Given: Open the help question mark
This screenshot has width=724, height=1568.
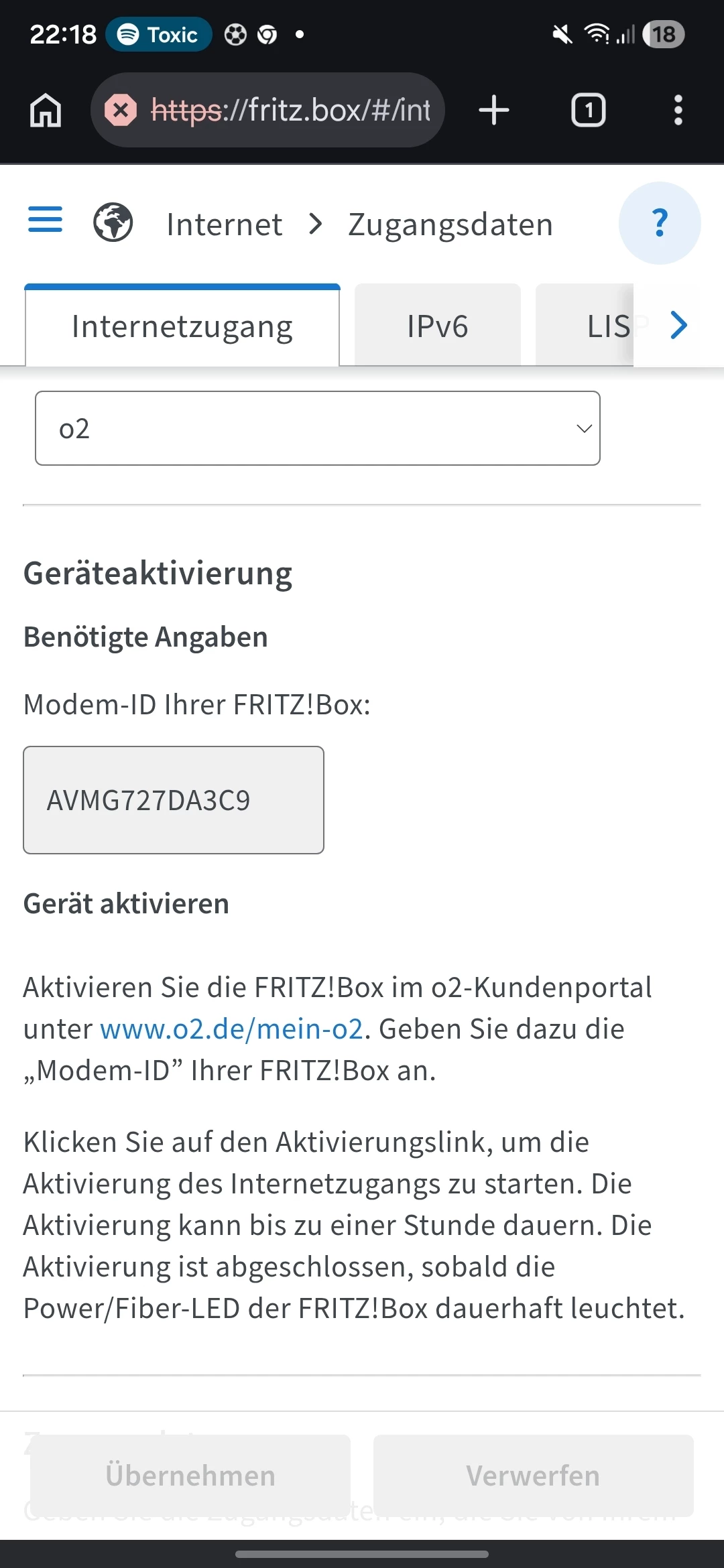Looking at the screenshot, I should pyautogui.click(x=660, y=223).
